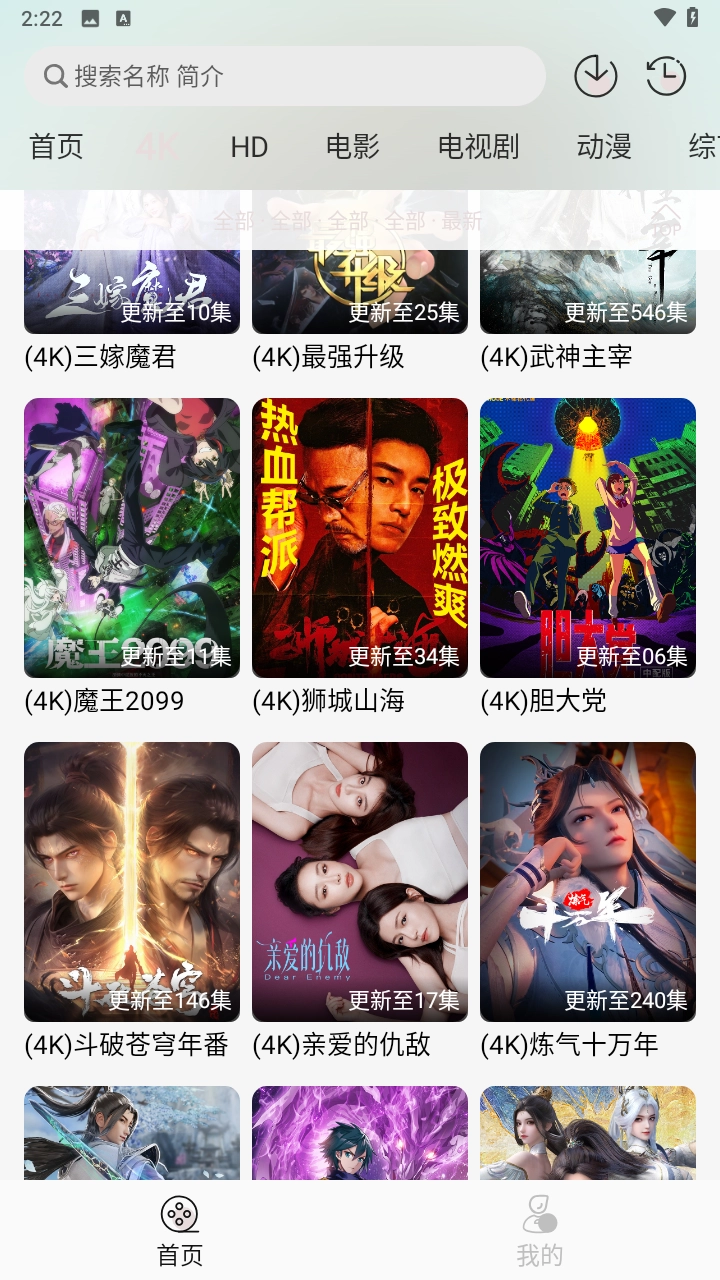
Task: Open the watch history clock icon
Action: point(666,75)
